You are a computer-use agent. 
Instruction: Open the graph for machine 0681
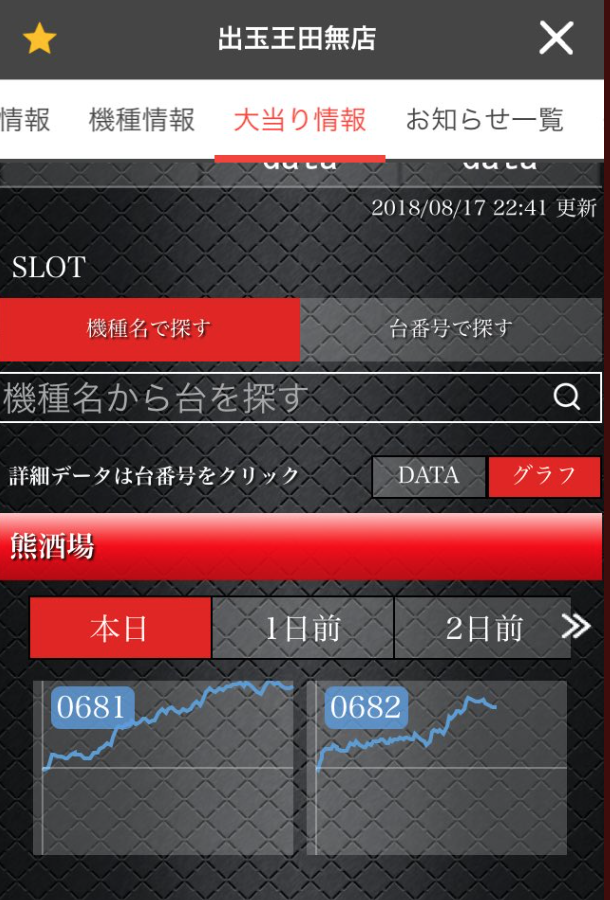pyautogui.click(x=164, y=767)
